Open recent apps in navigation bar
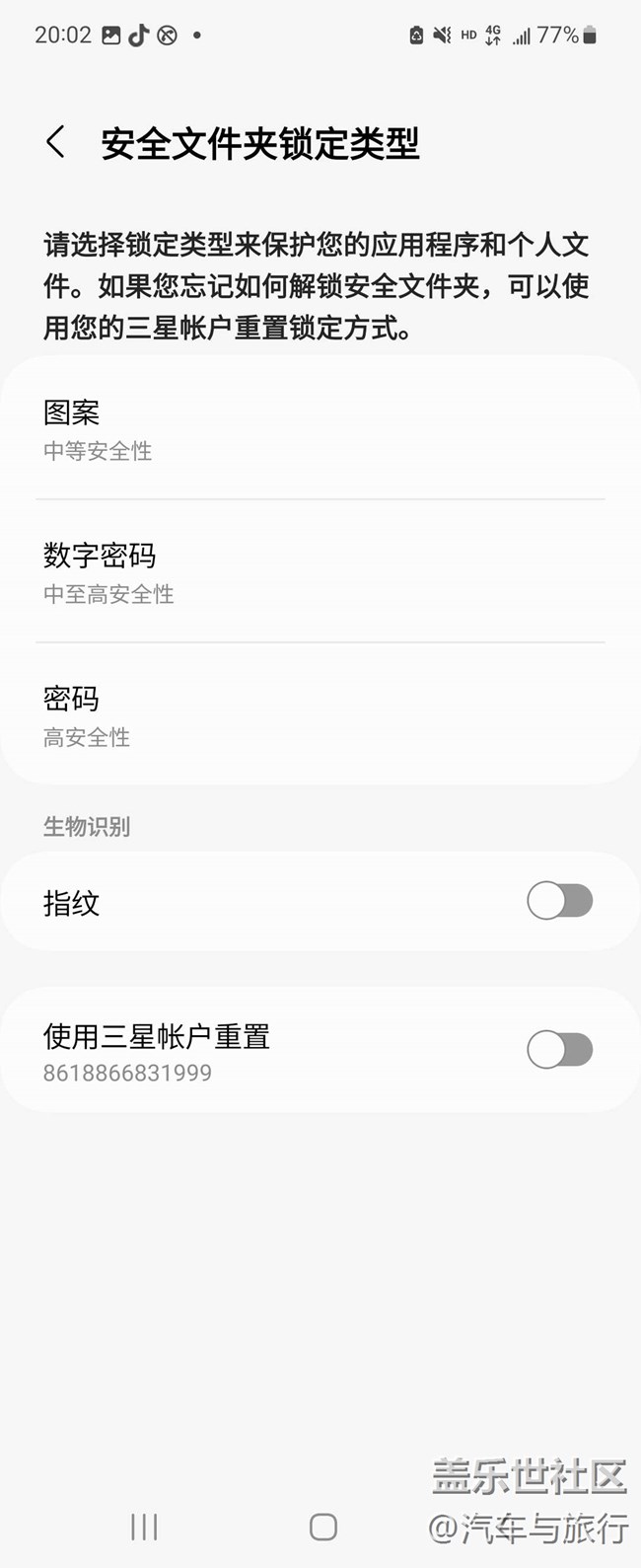 click(x=144, y=1528)
